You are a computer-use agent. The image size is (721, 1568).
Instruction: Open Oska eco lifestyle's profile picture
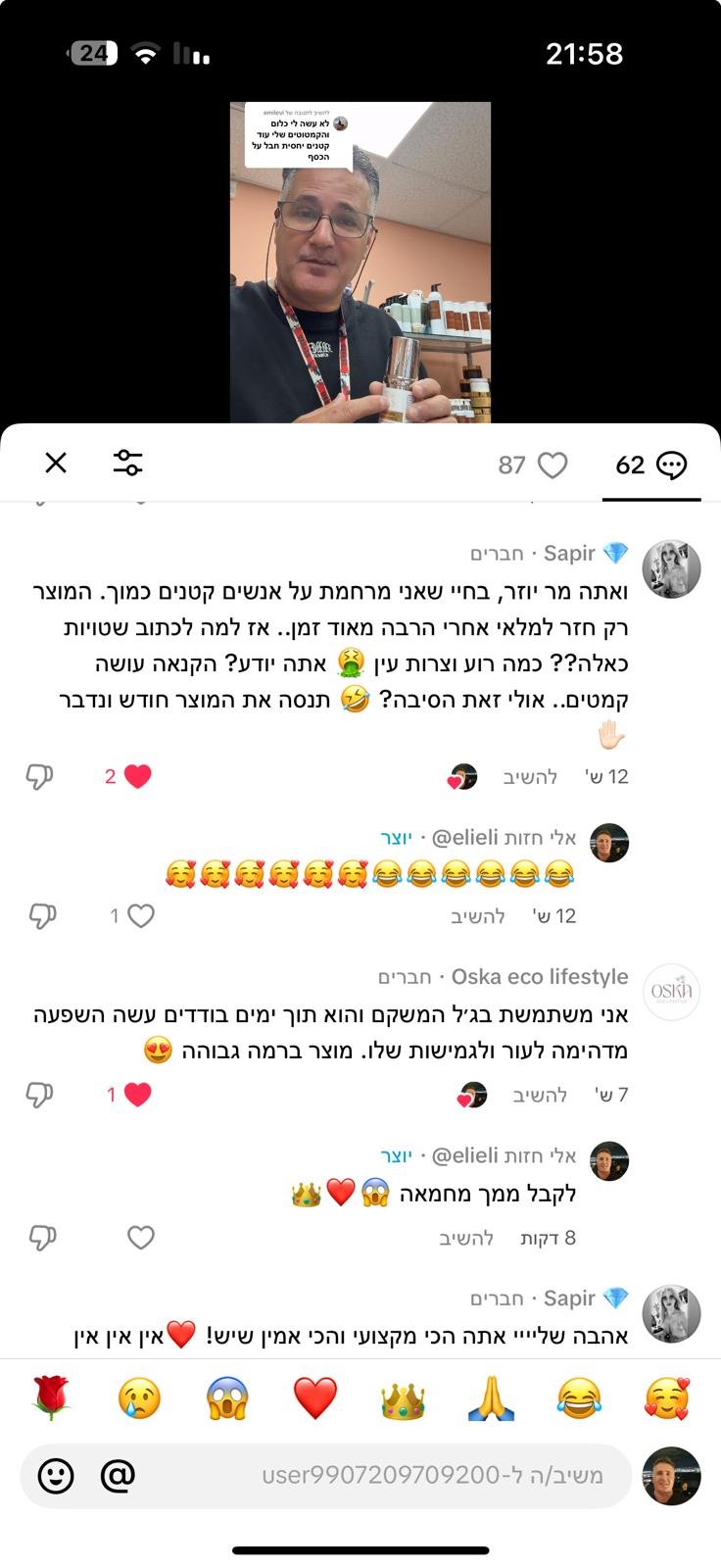[671, 992]
